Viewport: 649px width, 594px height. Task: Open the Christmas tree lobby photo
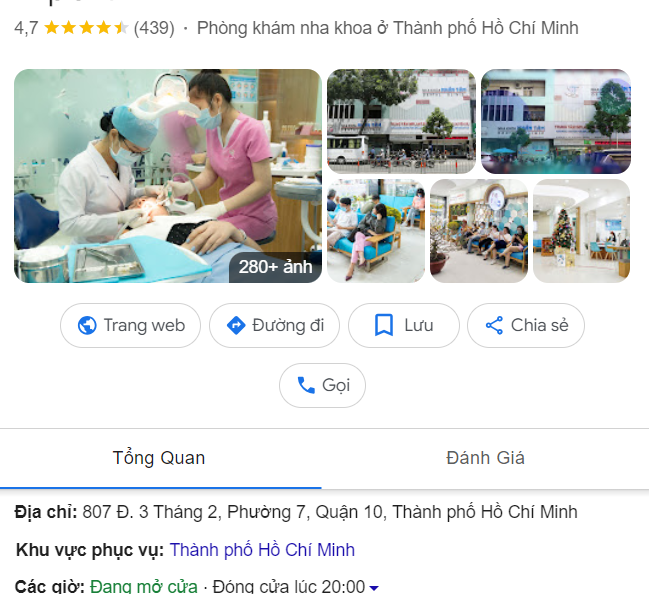tap(581, 231)
